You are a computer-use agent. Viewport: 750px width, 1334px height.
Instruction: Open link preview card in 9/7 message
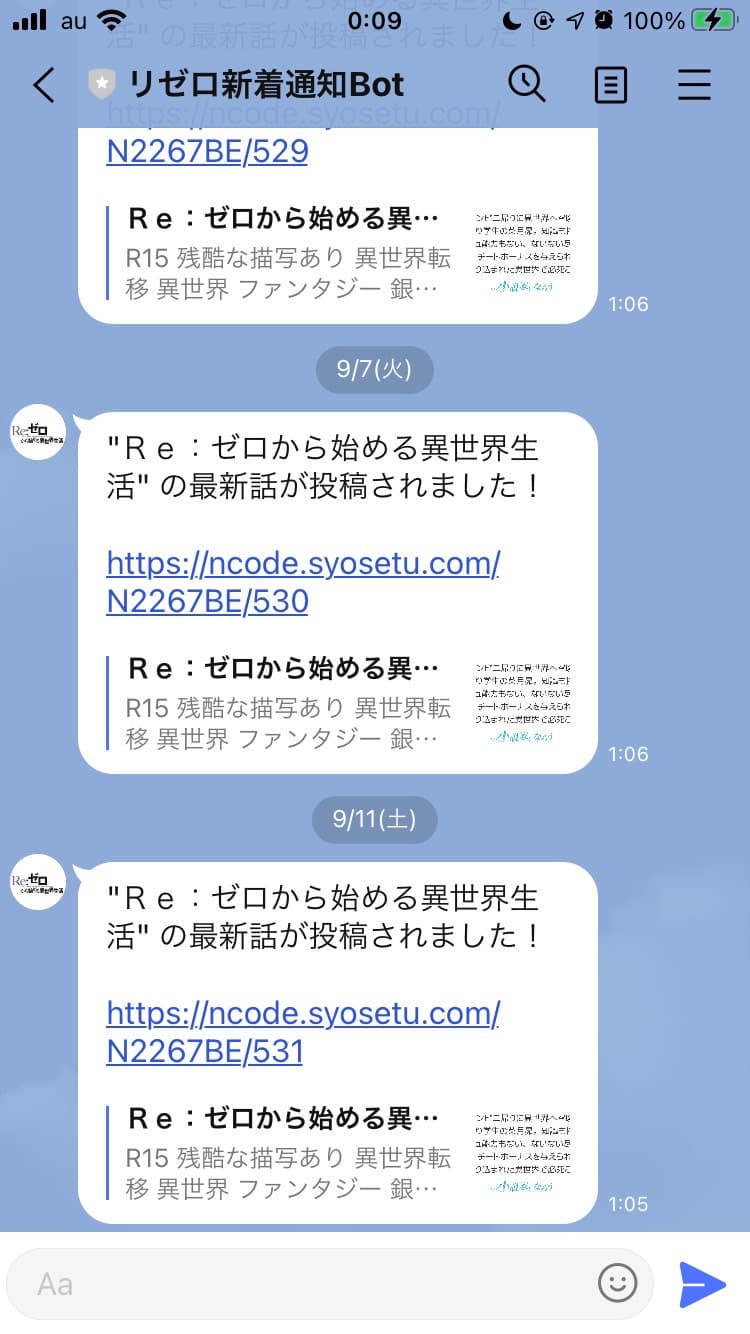[x=340, y=703]
